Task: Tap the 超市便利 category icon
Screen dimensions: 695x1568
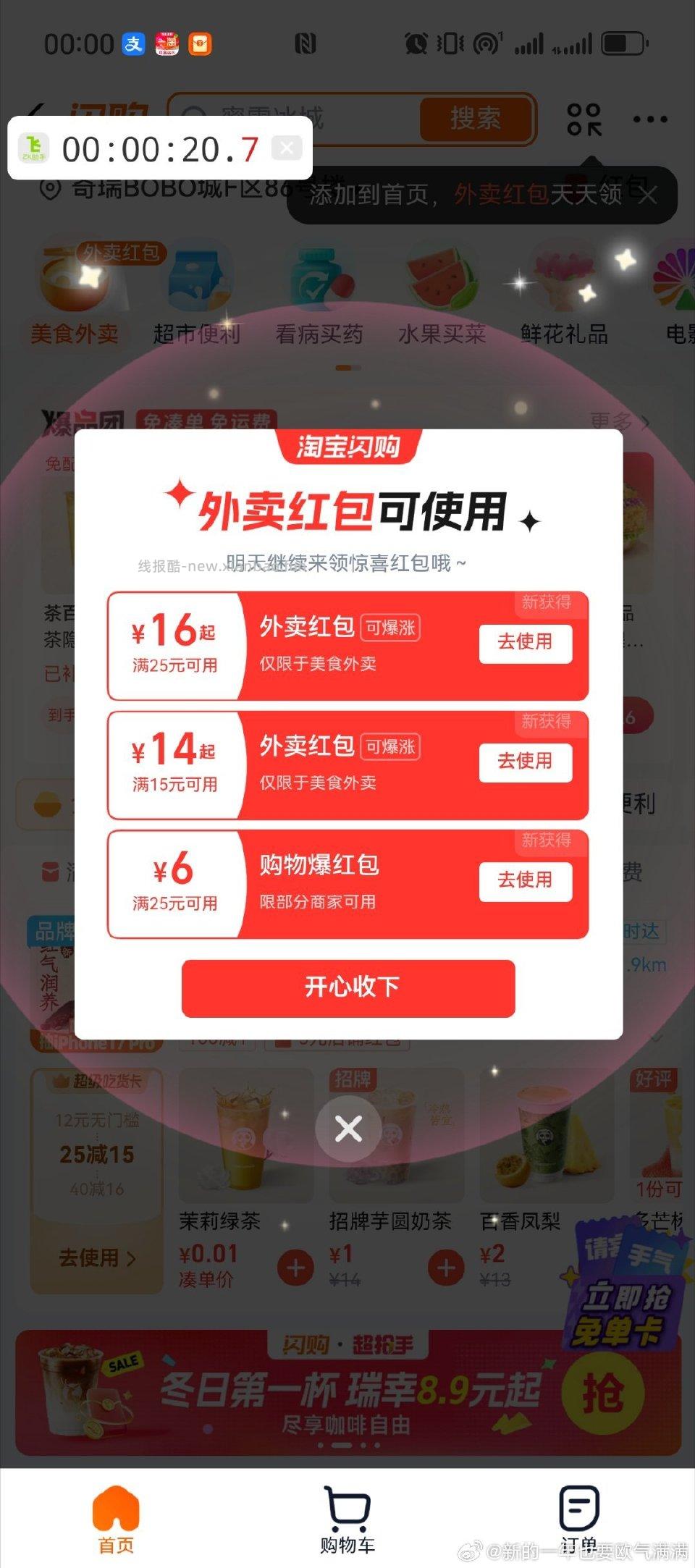Action: click(x=197, y=286)
